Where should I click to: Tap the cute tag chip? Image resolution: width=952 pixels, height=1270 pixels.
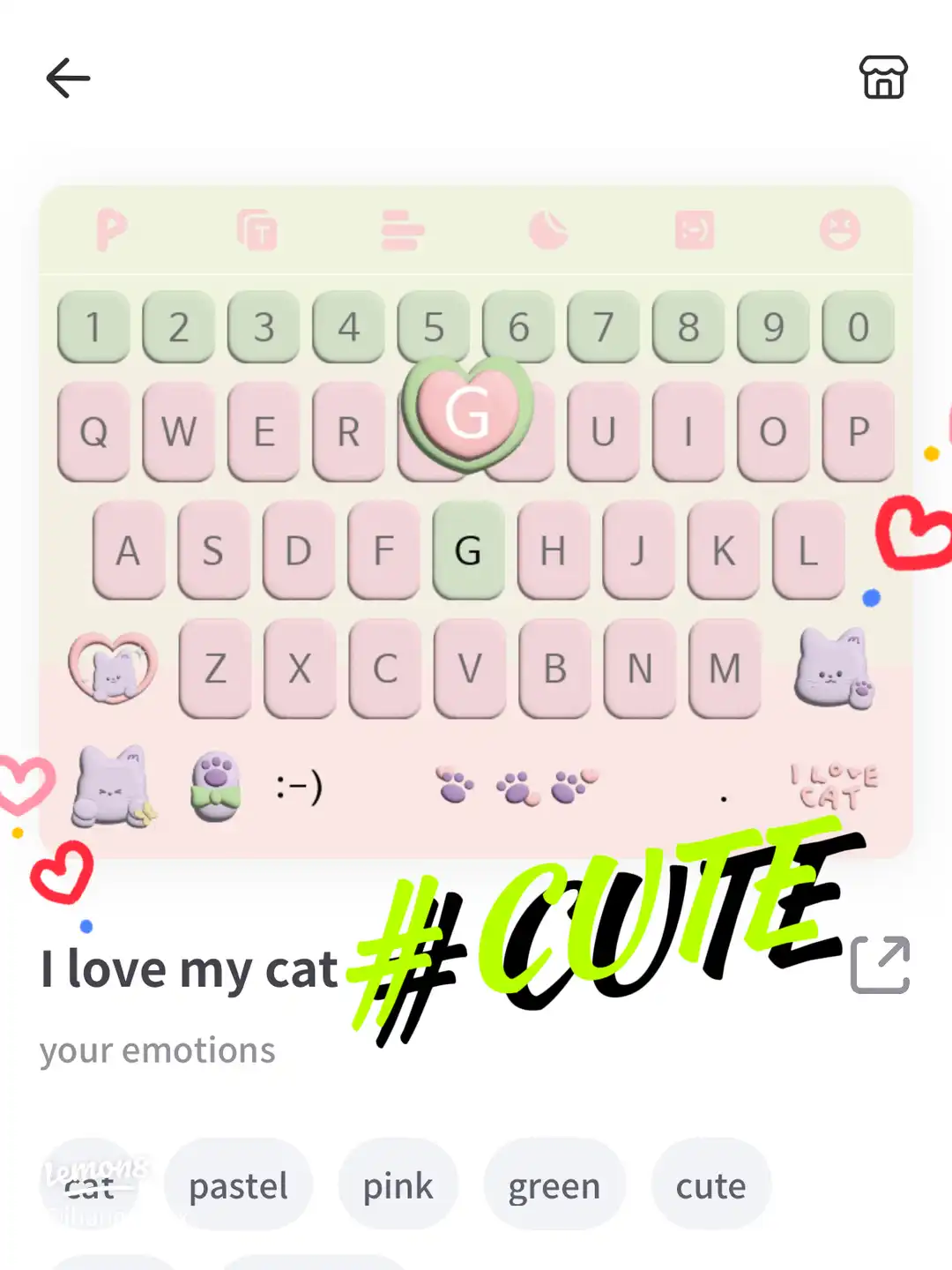click(x=710, y=1185)
